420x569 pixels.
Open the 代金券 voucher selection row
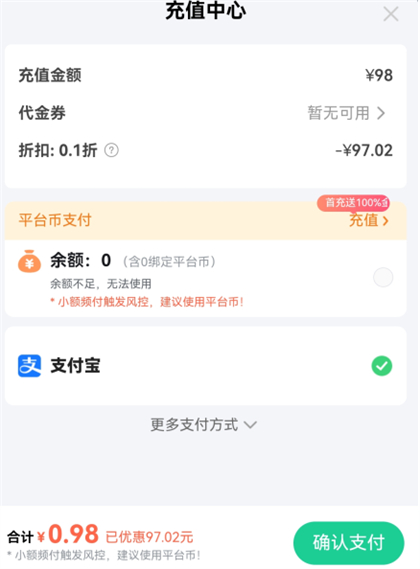(205, 113)
